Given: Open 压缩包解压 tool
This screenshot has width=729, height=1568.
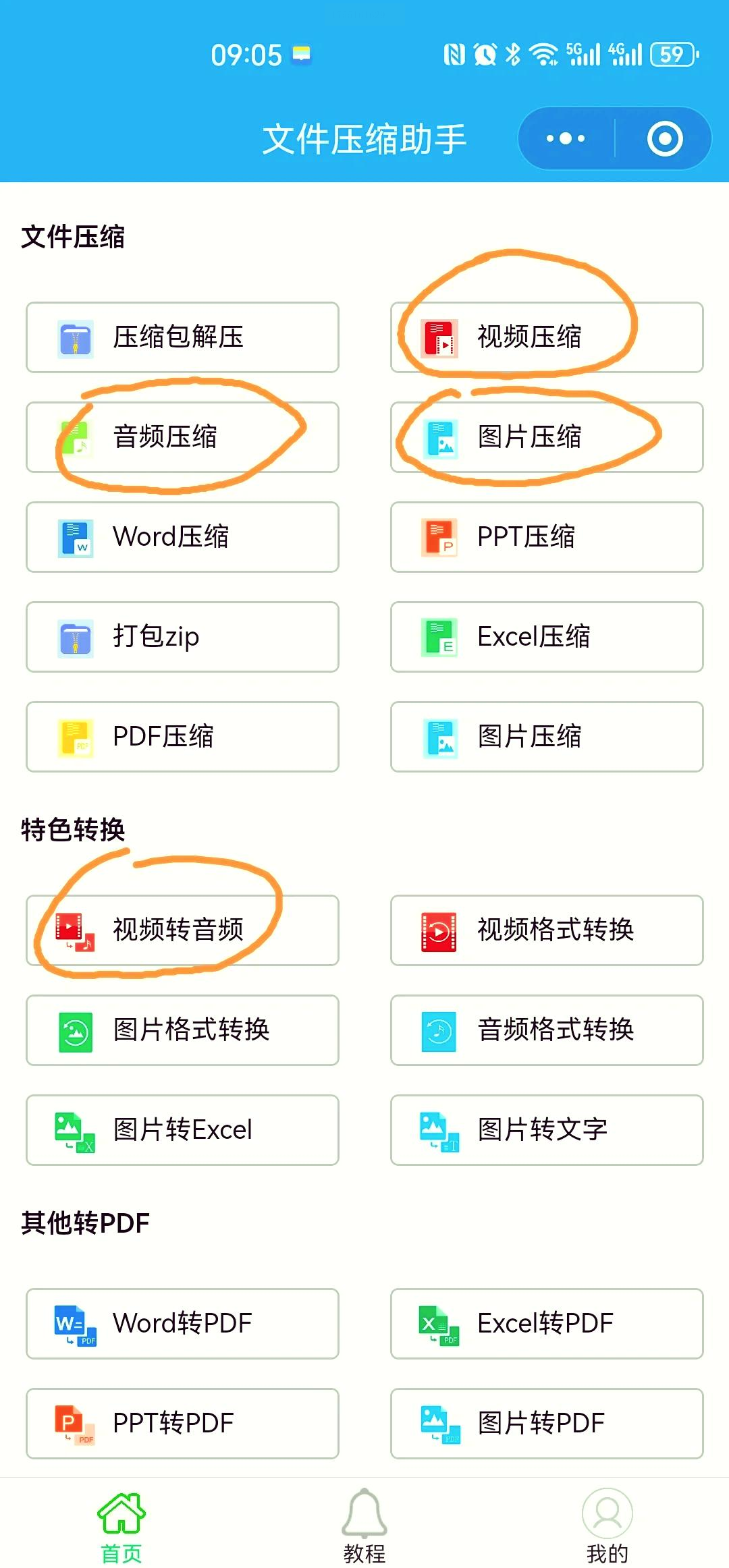Looking at the screenshot, I should coord(182,337).
